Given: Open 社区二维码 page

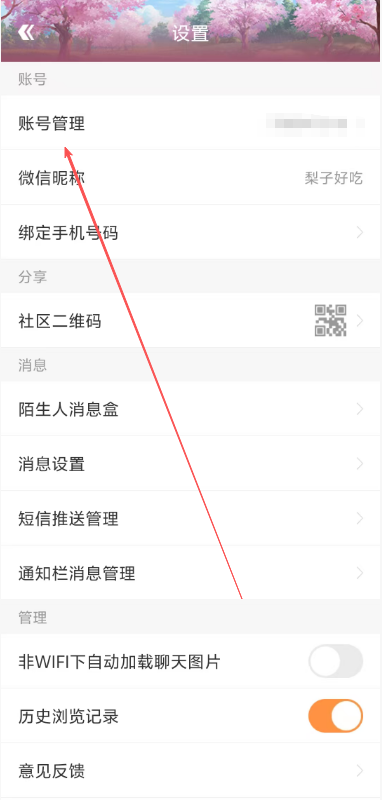Looking at the screenshot, I should [x=191, y=320].
